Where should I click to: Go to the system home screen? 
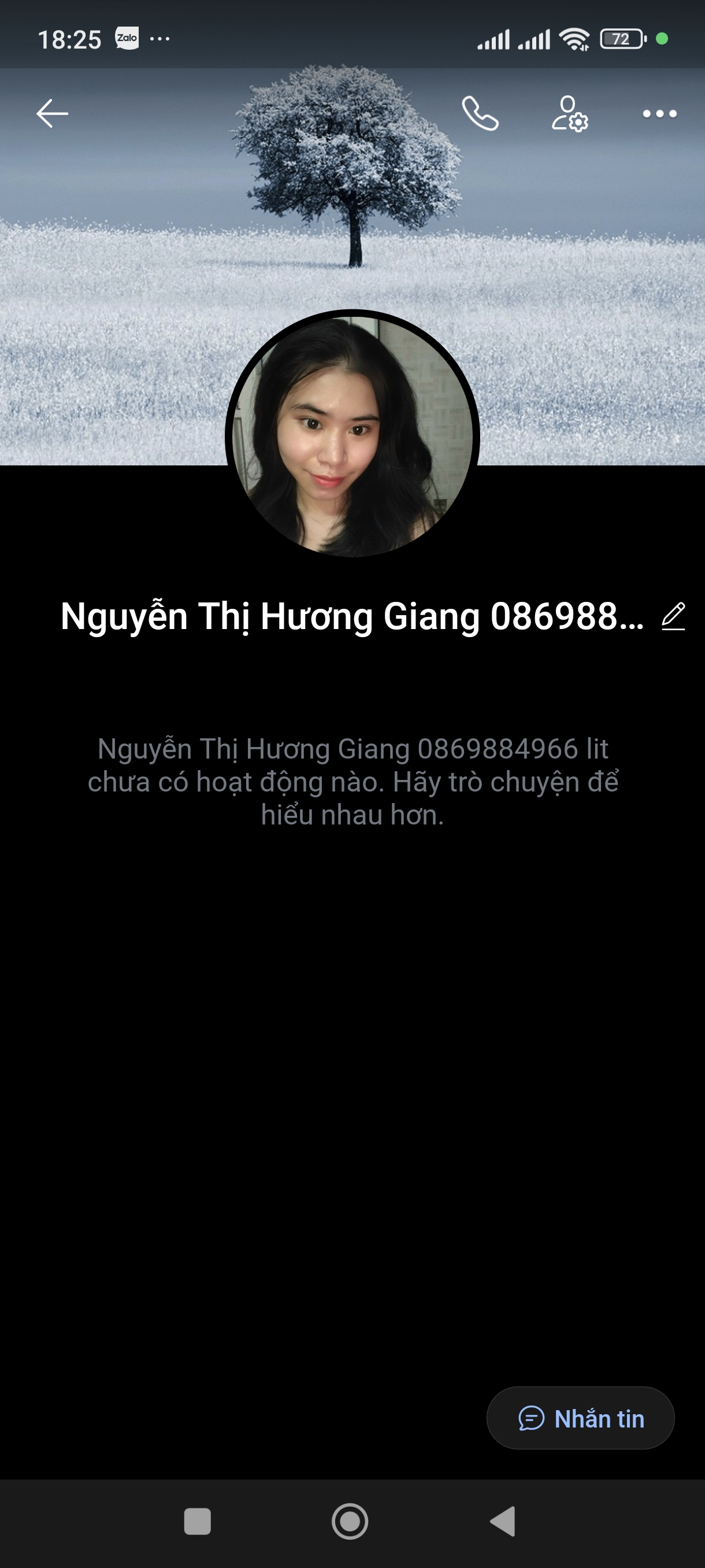pyautogui.click(x=350, y=1521)
